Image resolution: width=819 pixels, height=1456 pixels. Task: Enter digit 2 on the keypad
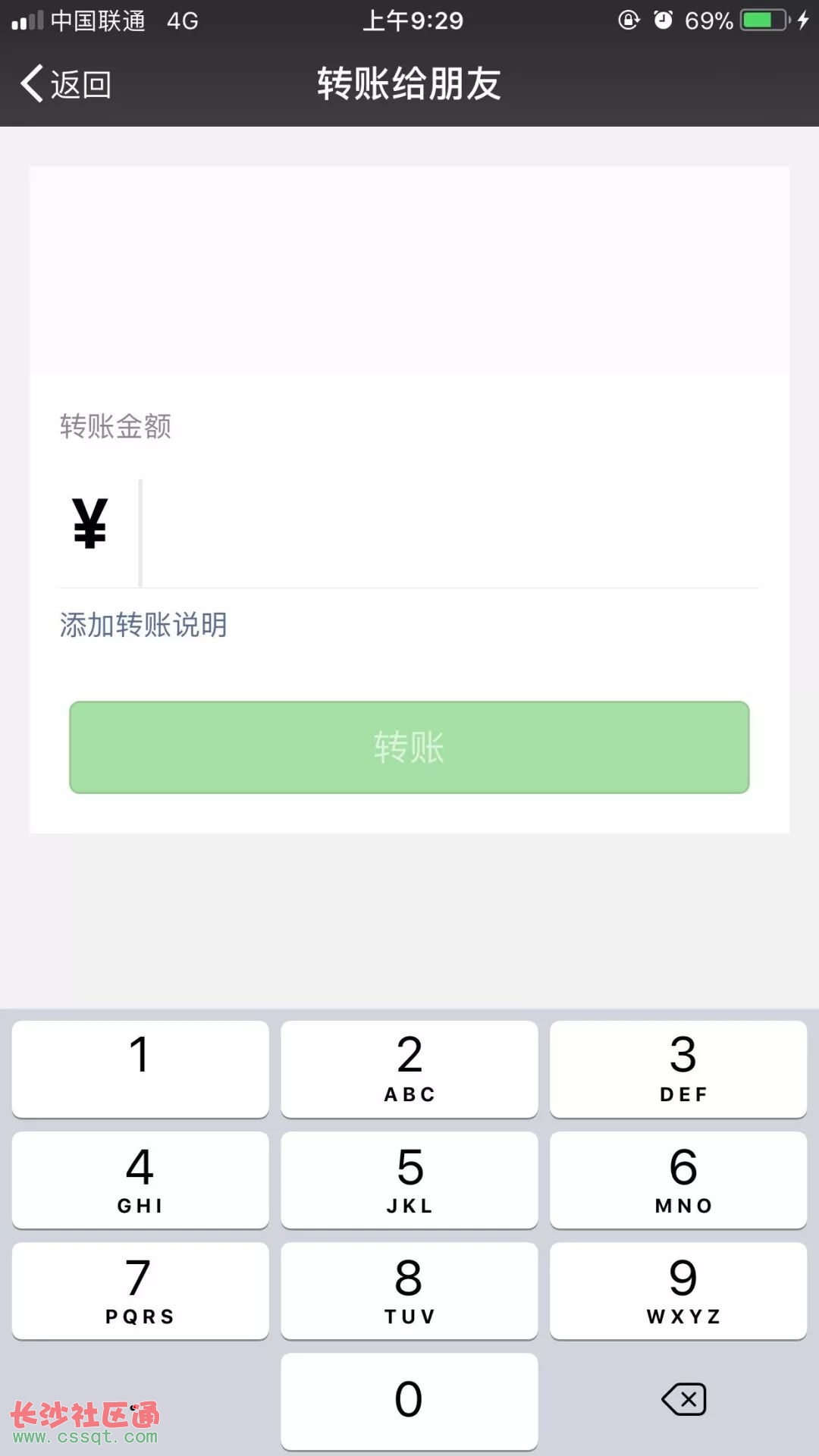pyautogui.click(x=409, y=1068)
